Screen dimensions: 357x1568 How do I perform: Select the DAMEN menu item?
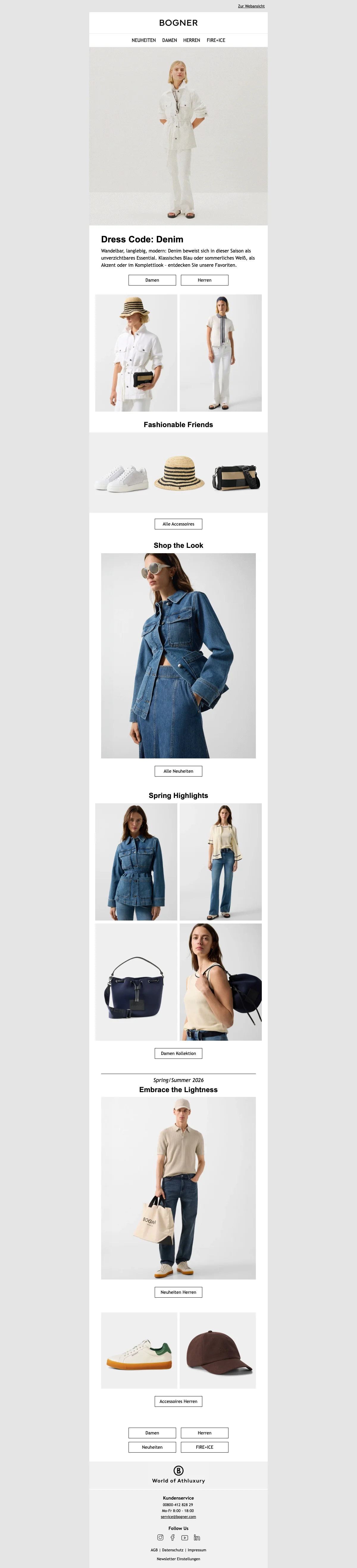click(169, 40)
